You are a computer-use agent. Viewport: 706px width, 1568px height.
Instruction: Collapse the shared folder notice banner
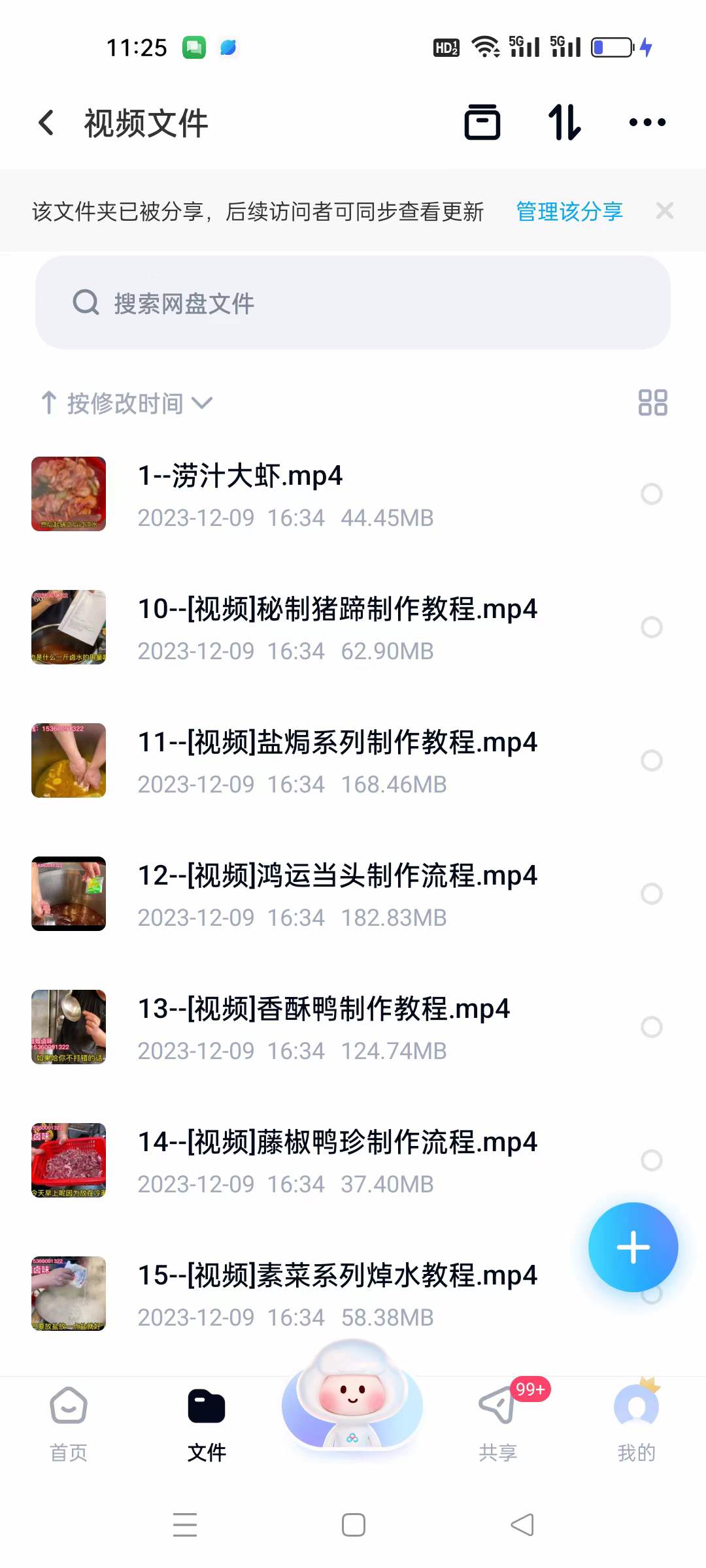click(665, 210)
